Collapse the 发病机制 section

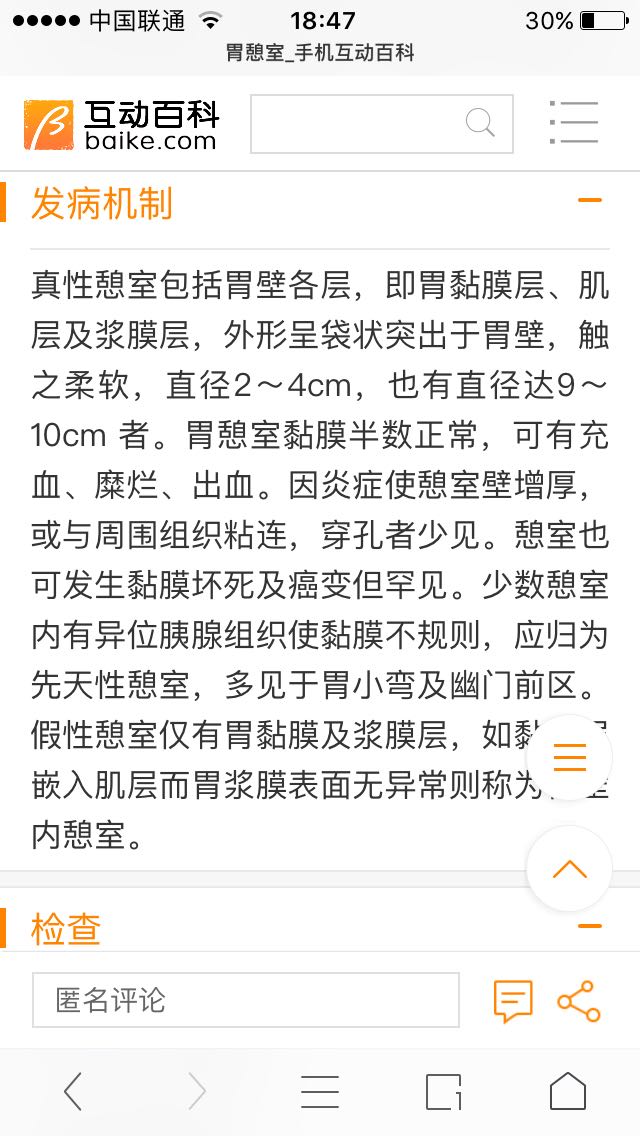pos(590,201)
